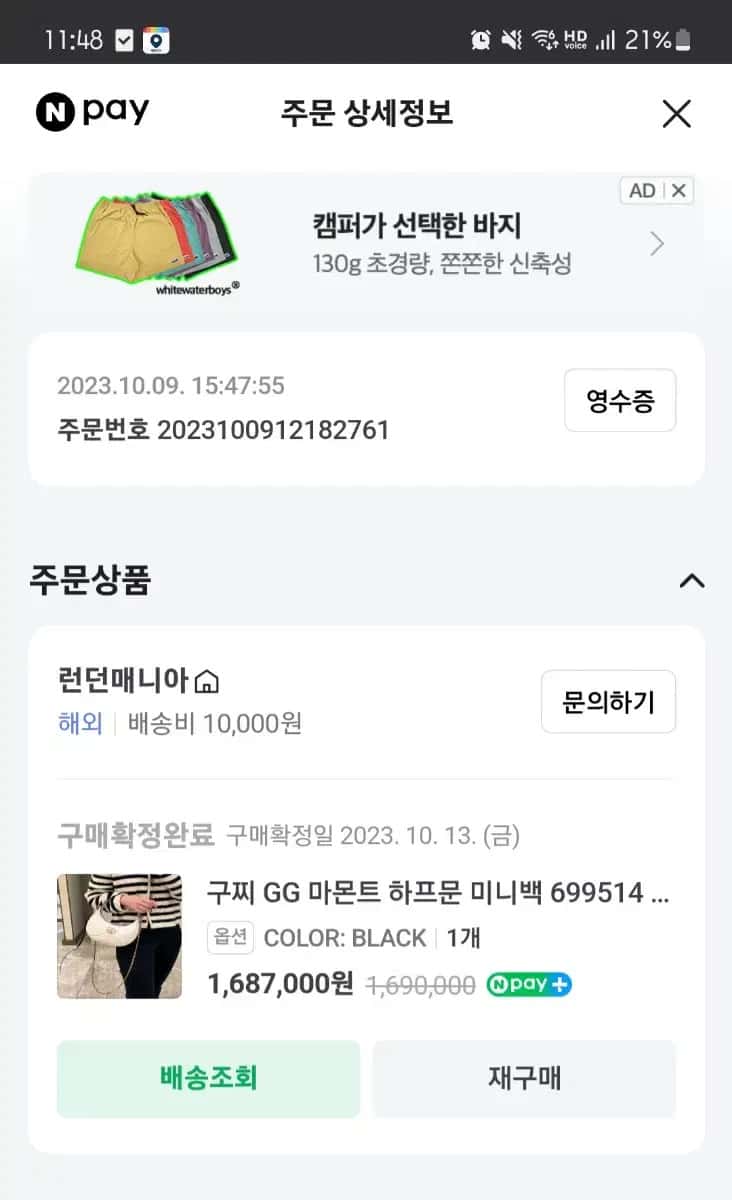Collapse the 주문상품 section

[691, 581]
